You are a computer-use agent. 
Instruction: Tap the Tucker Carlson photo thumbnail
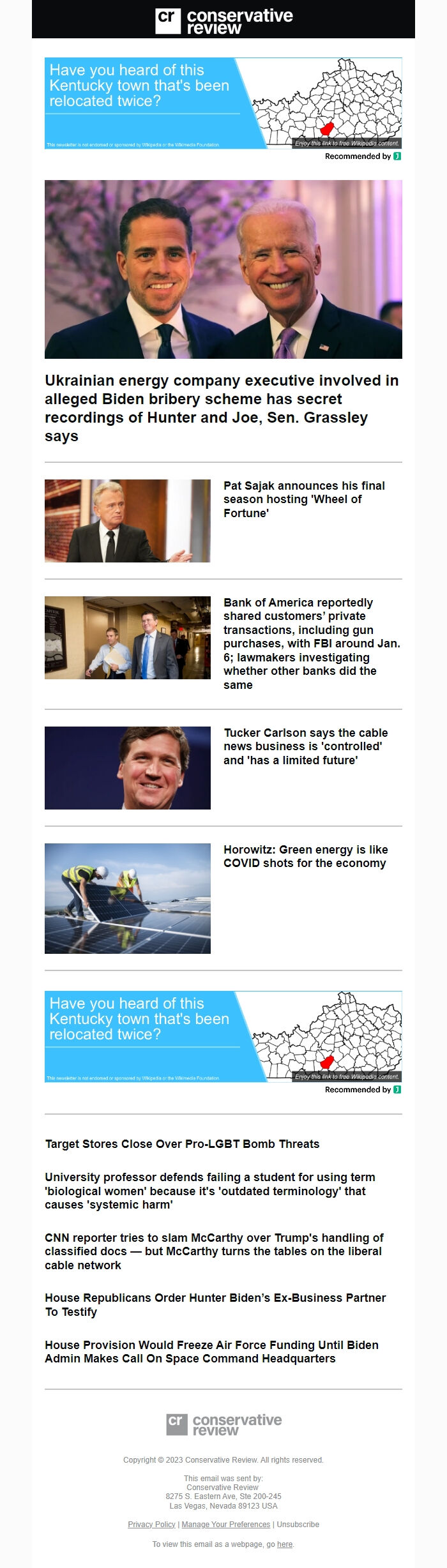(x=127, y=767)
